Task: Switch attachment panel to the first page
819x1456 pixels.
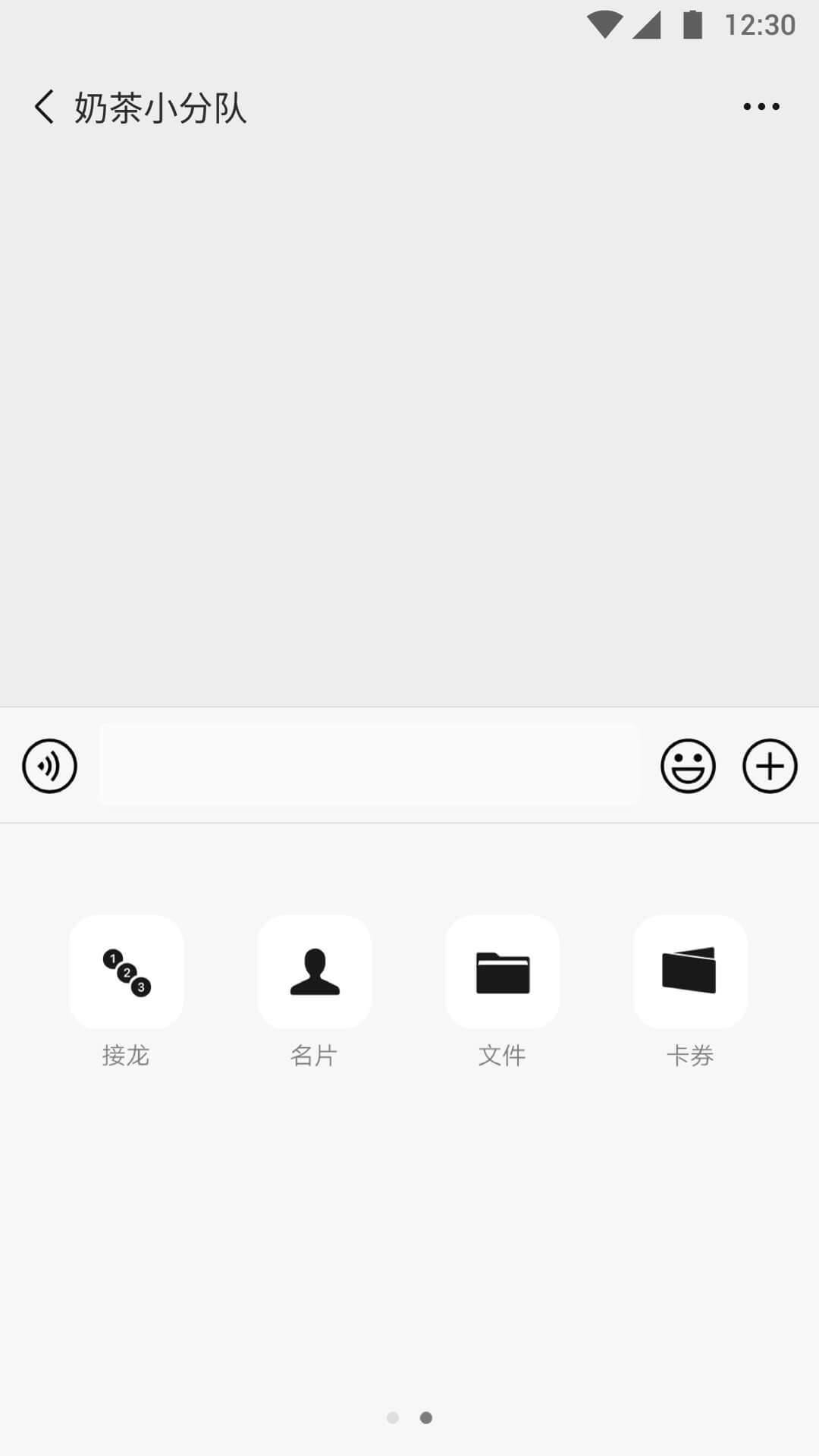Action: pos(394,1419)
